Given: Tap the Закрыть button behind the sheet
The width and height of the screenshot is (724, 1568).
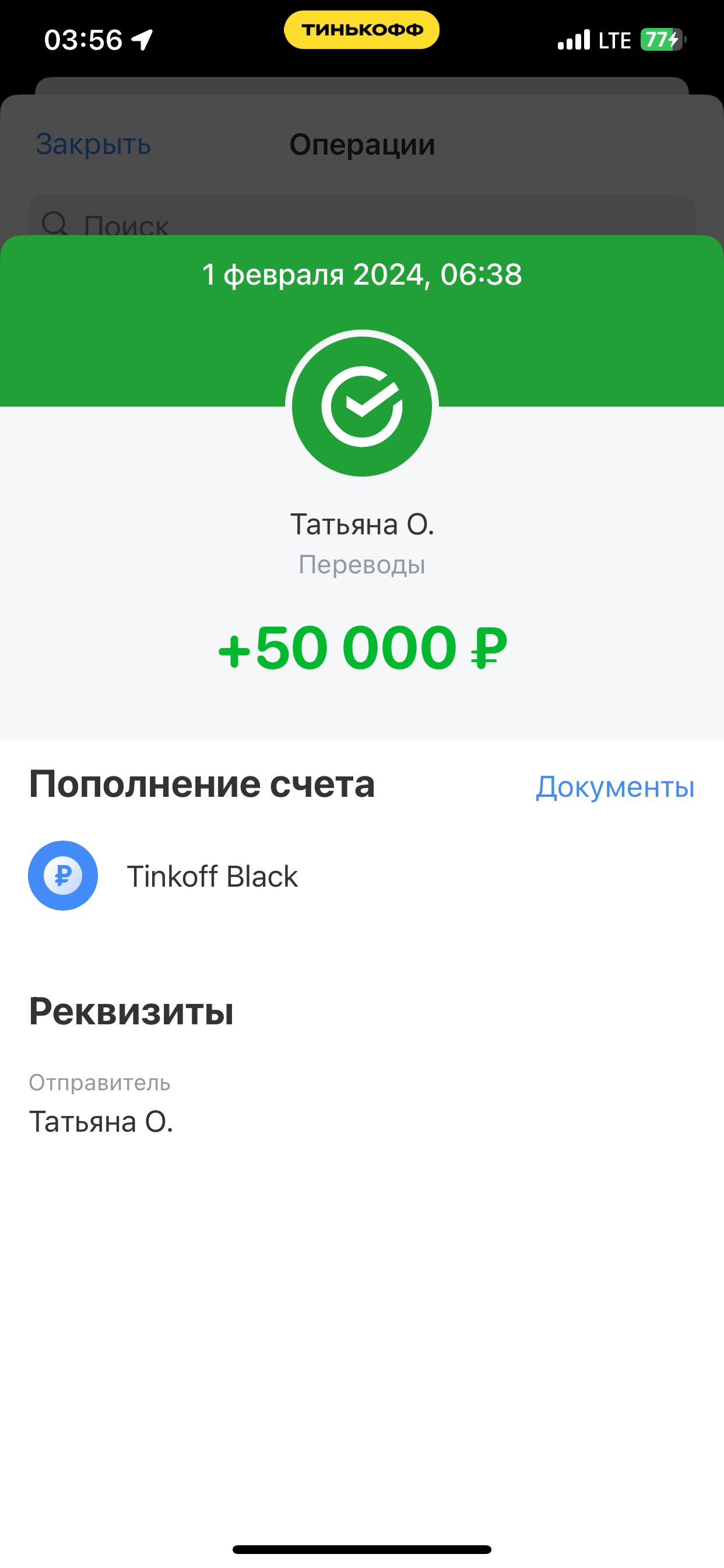Looking at the screenshot, I should [93, 144].
